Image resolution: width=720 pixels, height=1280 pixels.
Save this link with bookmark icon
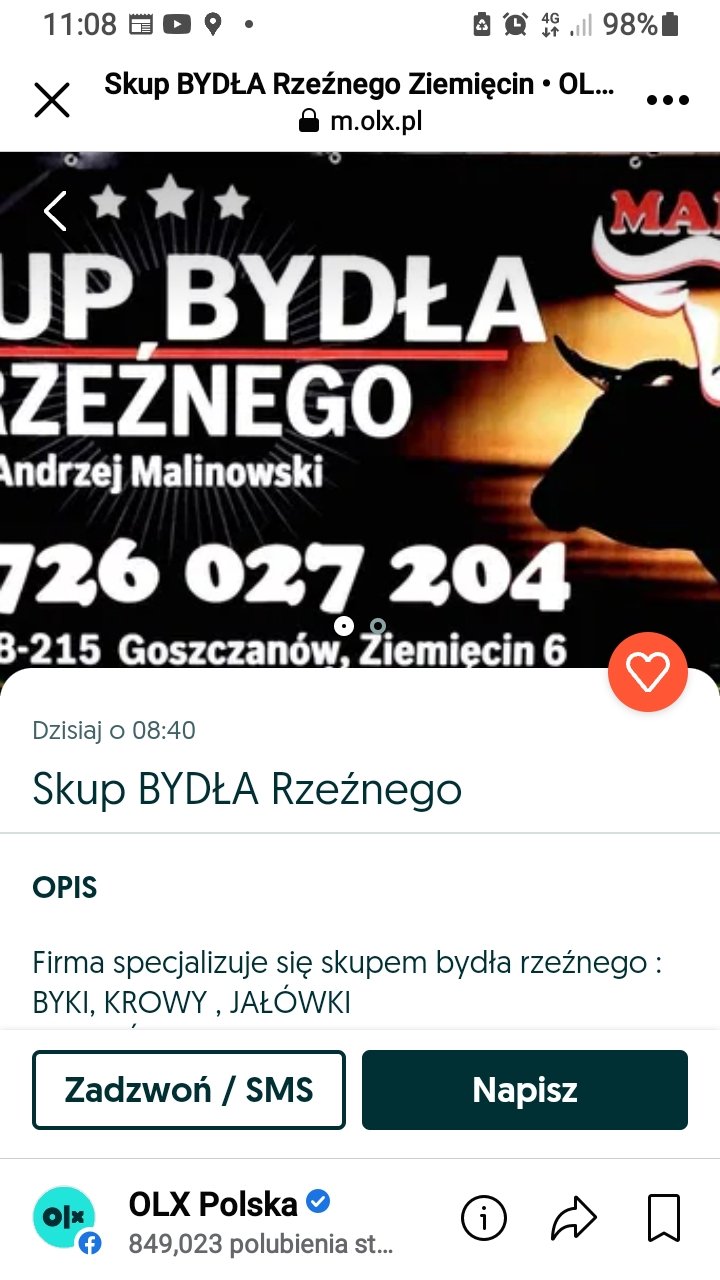click(663, 1218)
